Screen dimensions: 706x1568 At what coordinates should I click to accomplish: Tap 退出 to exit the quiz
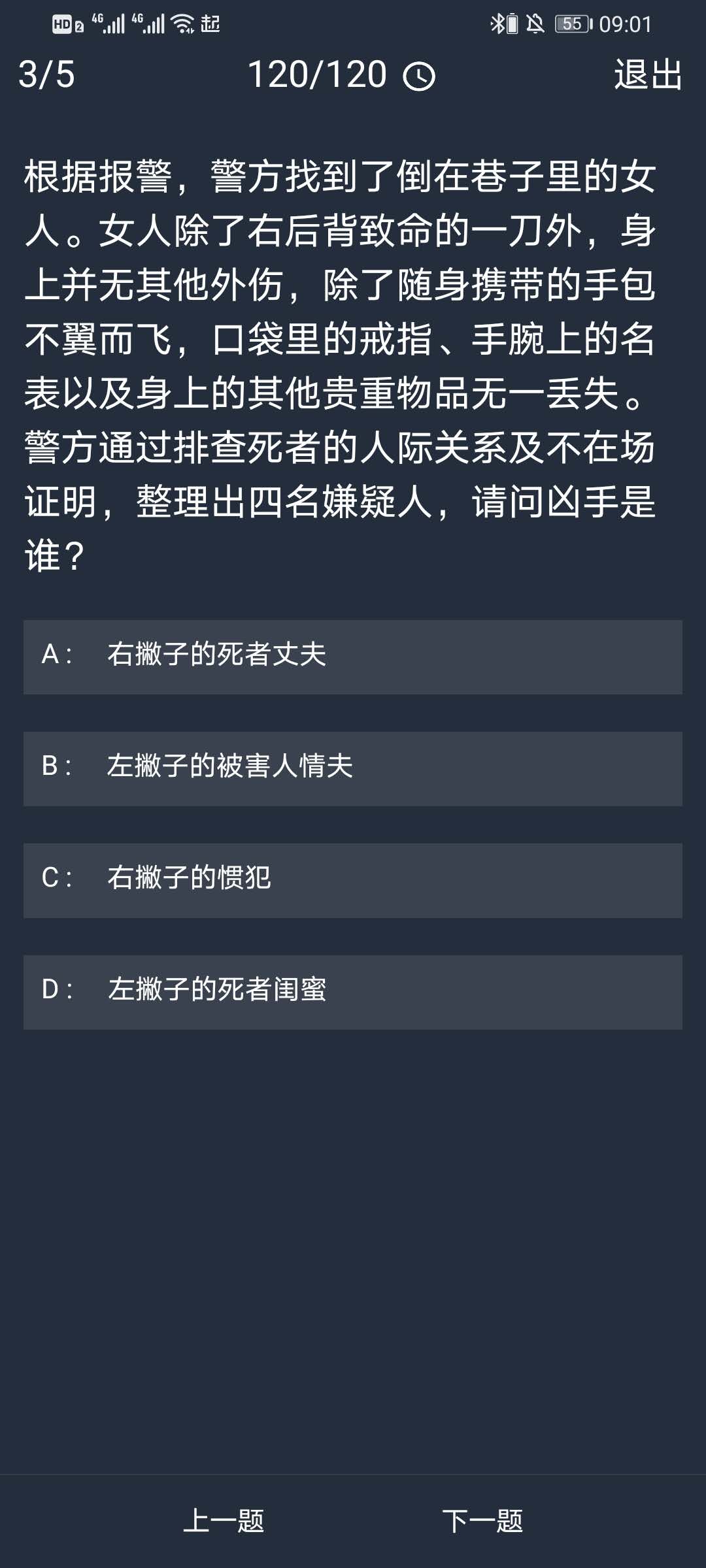(x=648, y=74)
